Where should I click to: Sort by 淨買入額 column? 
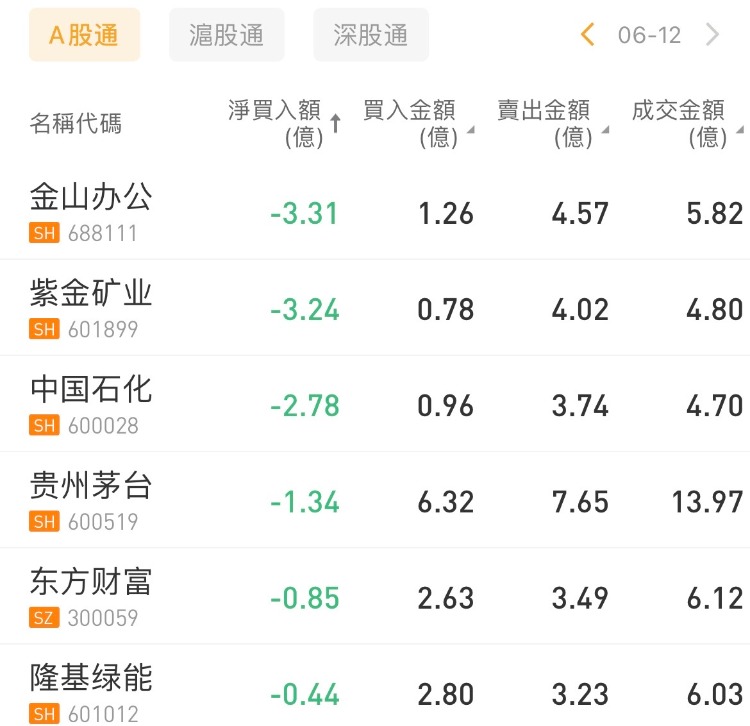(x=284, y=123)
